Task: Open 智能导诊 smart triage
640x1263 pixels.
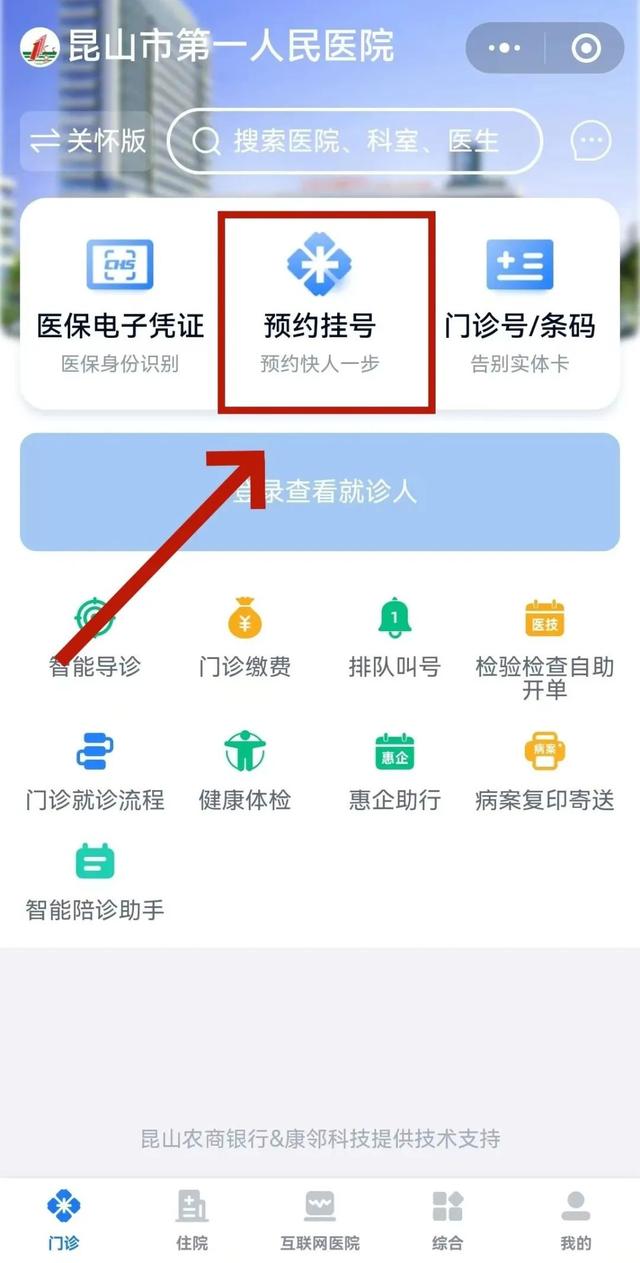Action: (95, 638)
